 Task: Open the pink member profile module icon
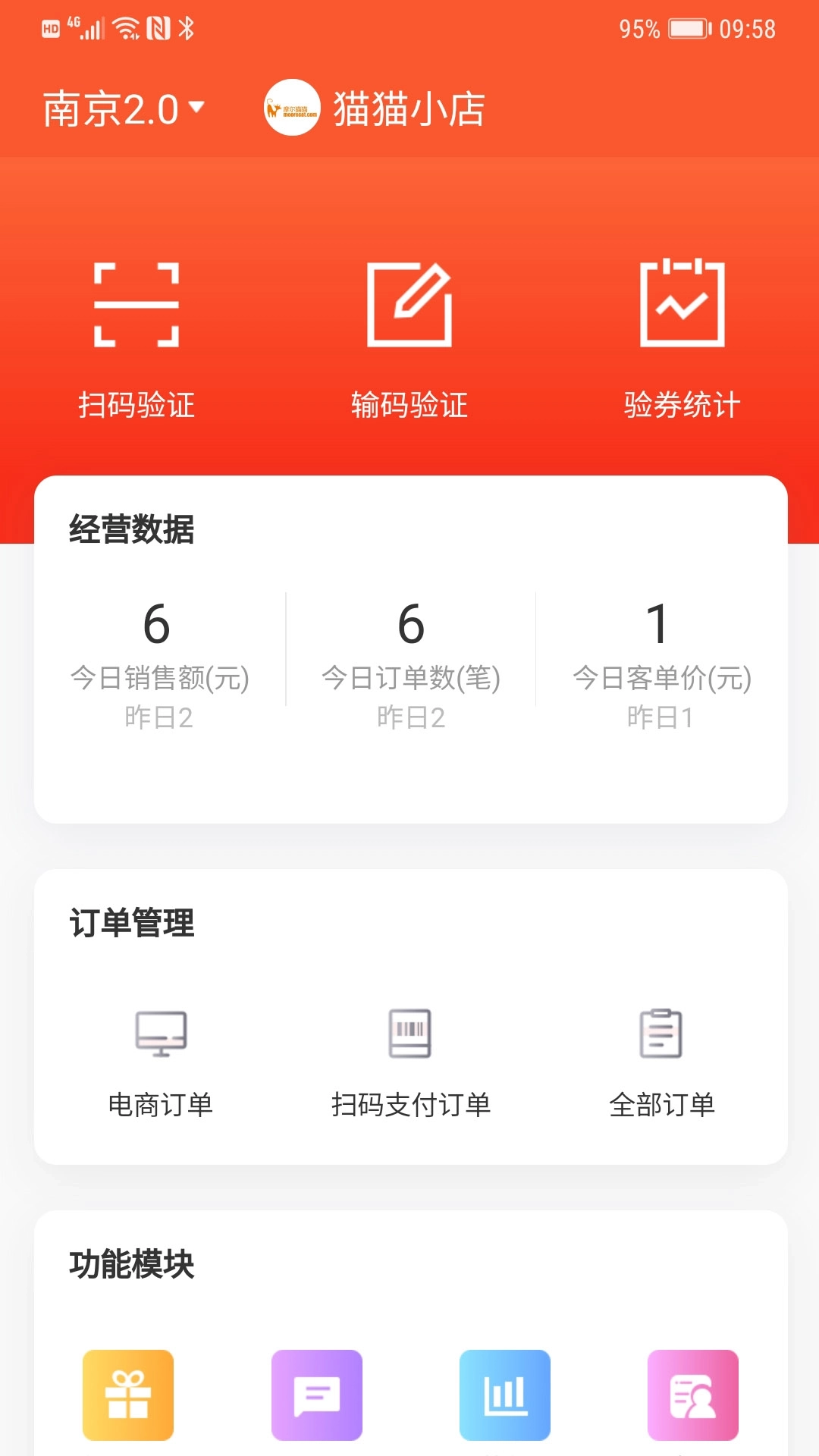tap(692, 1395)
